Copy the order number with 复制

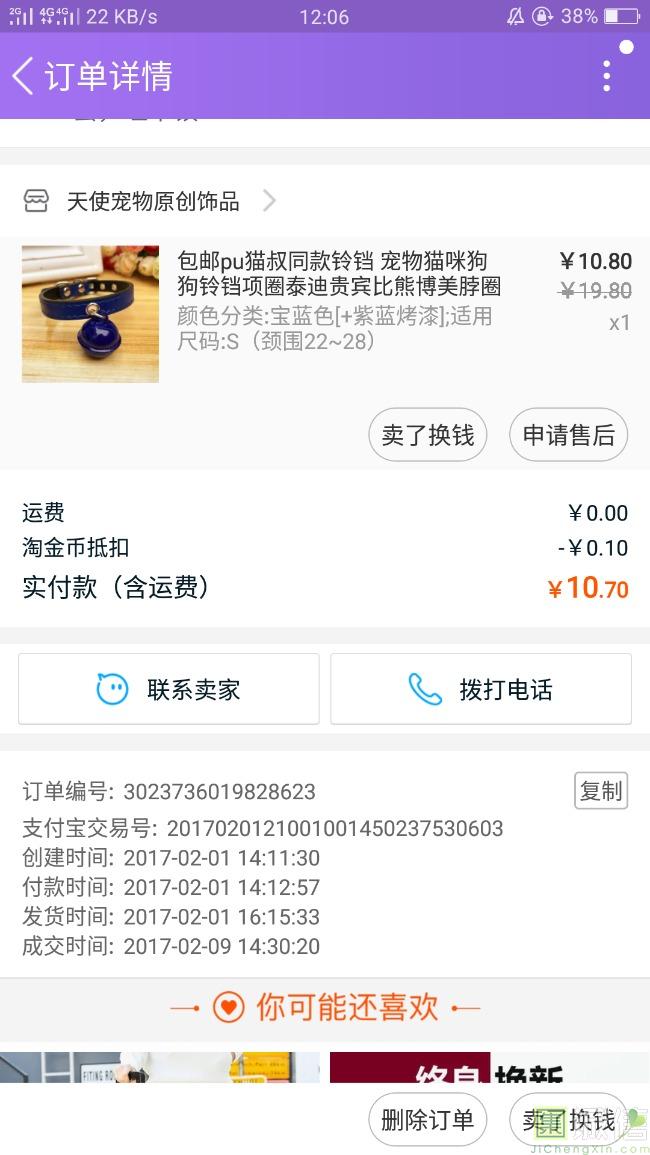pos(601,791)
